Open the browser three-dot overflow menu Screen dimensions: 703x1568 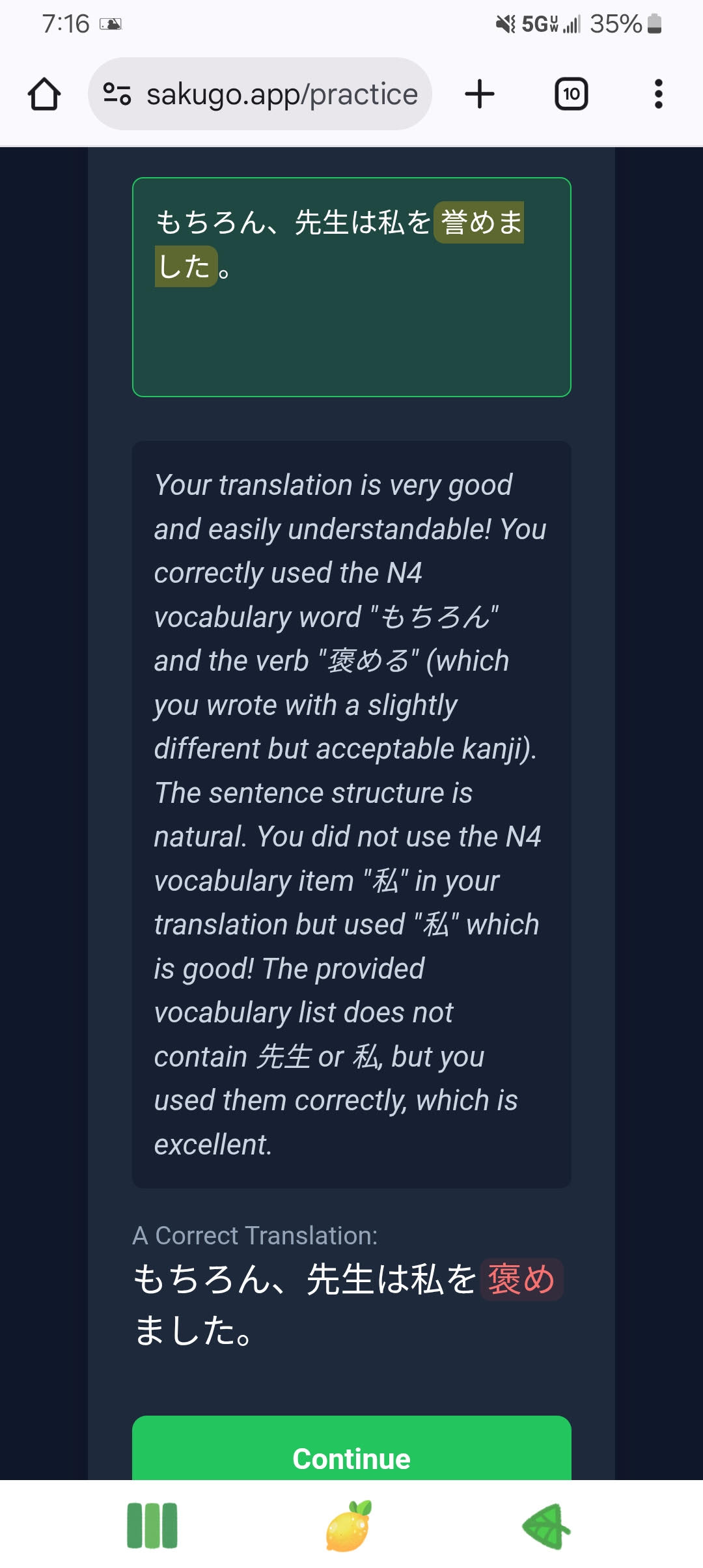point(658,92)
